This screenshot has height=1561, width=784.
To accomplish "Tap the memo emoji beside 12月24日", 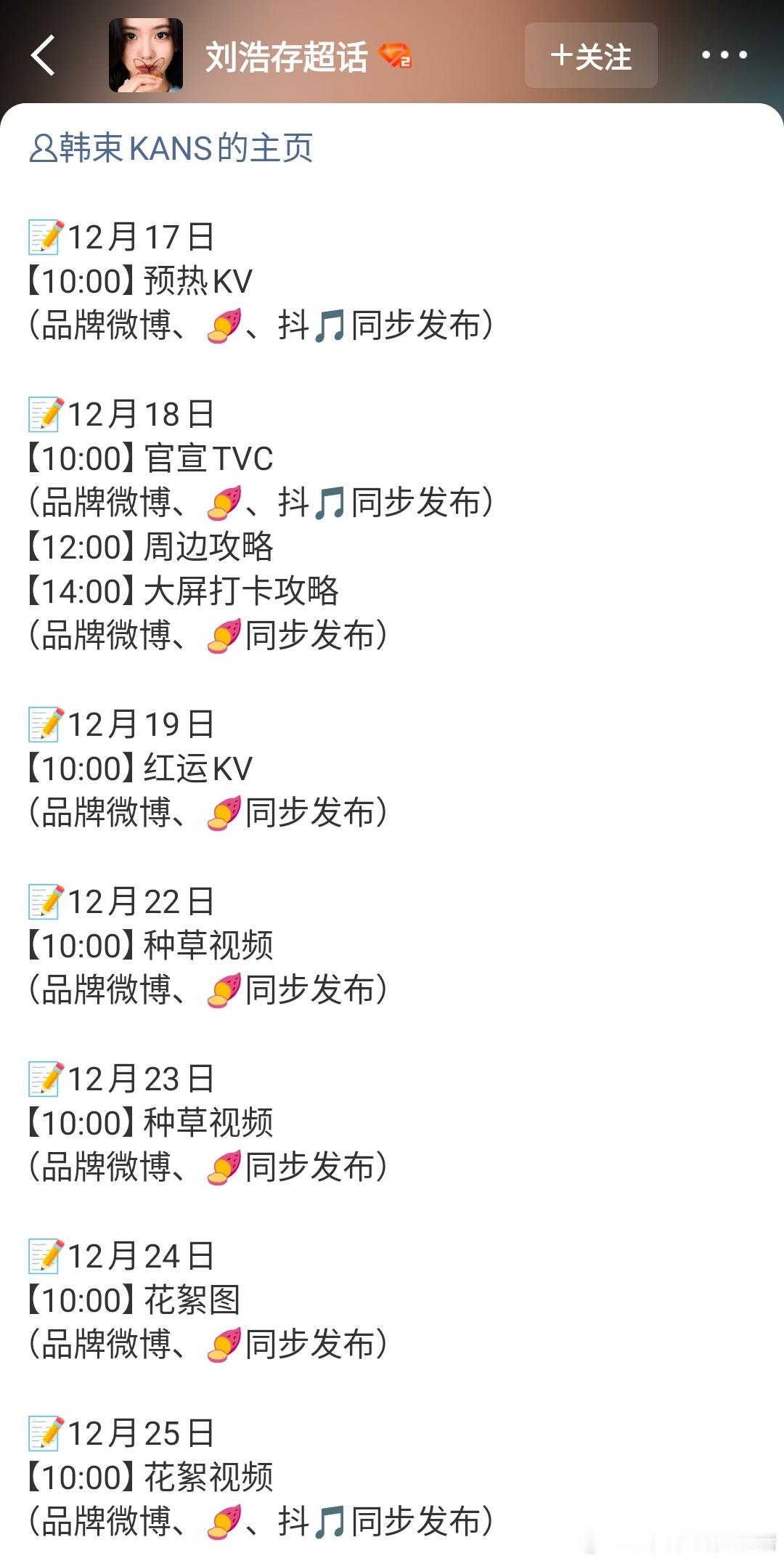I will pyautogui.click(x=45, y=1257).
